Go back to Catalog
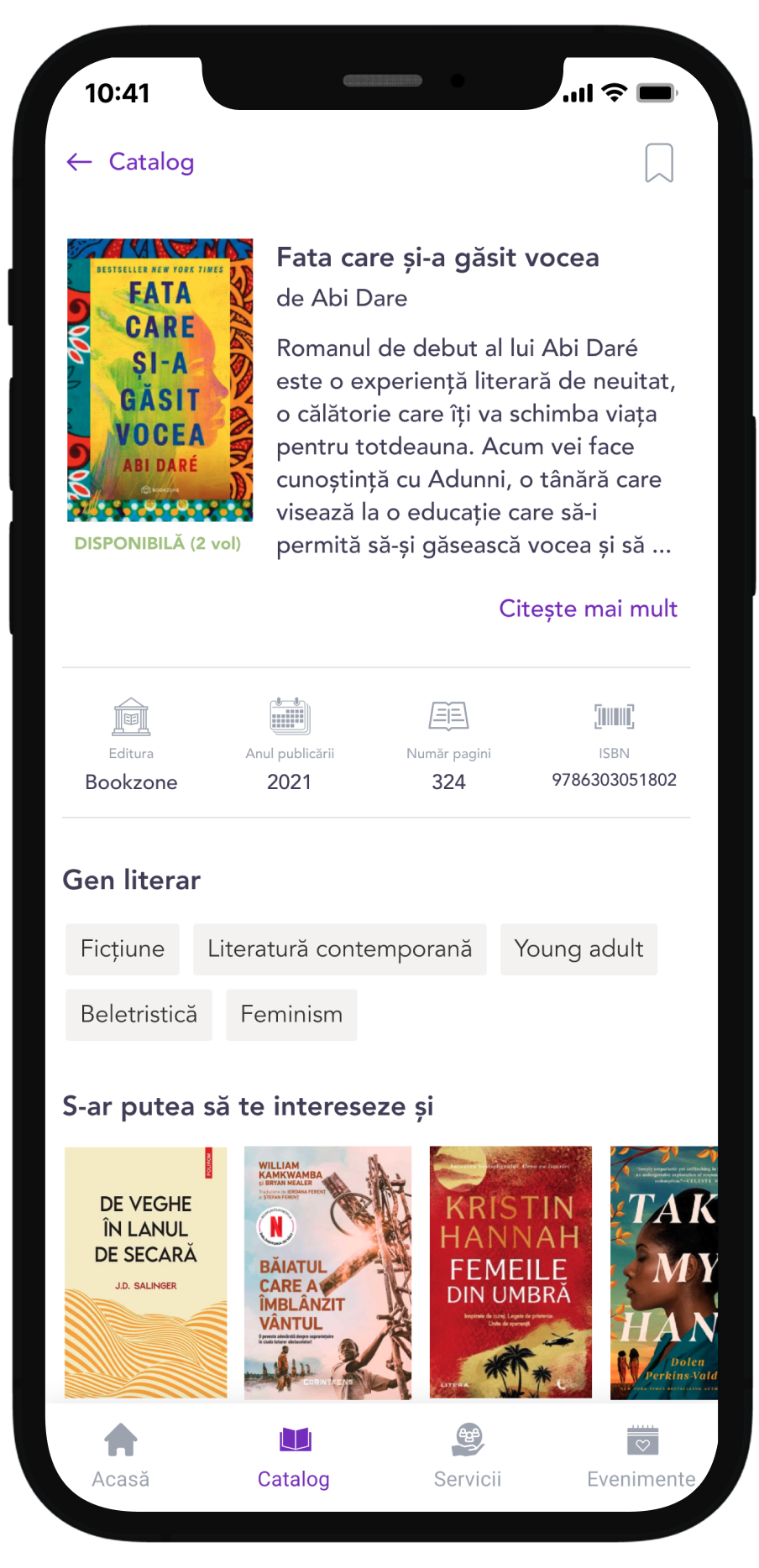The height and width of the screenshot is (1568, 759). [130, 162]
